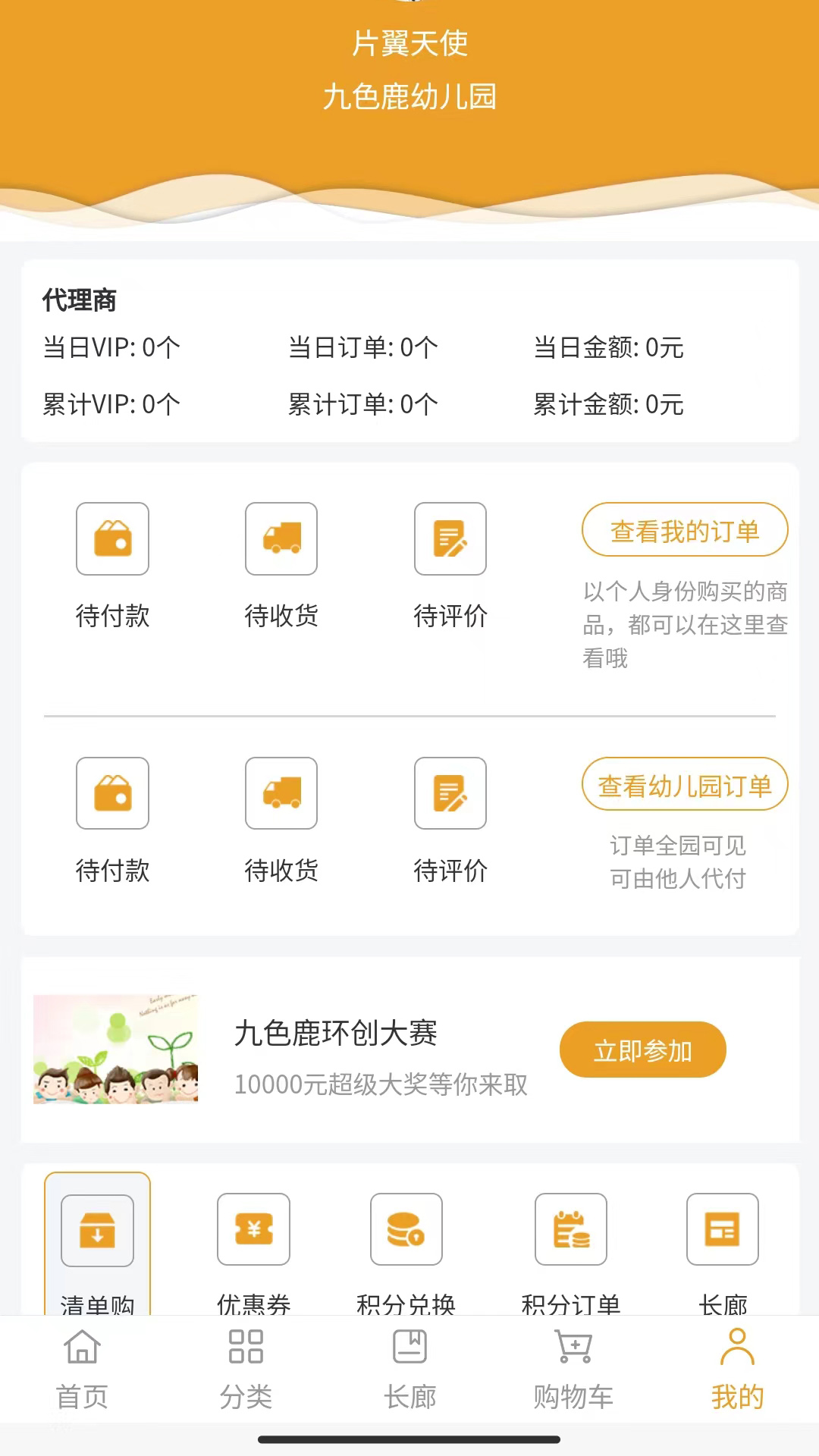Switch to 分类 tab
Viewport: 819px width, 1456px height.
[246, 1370]
